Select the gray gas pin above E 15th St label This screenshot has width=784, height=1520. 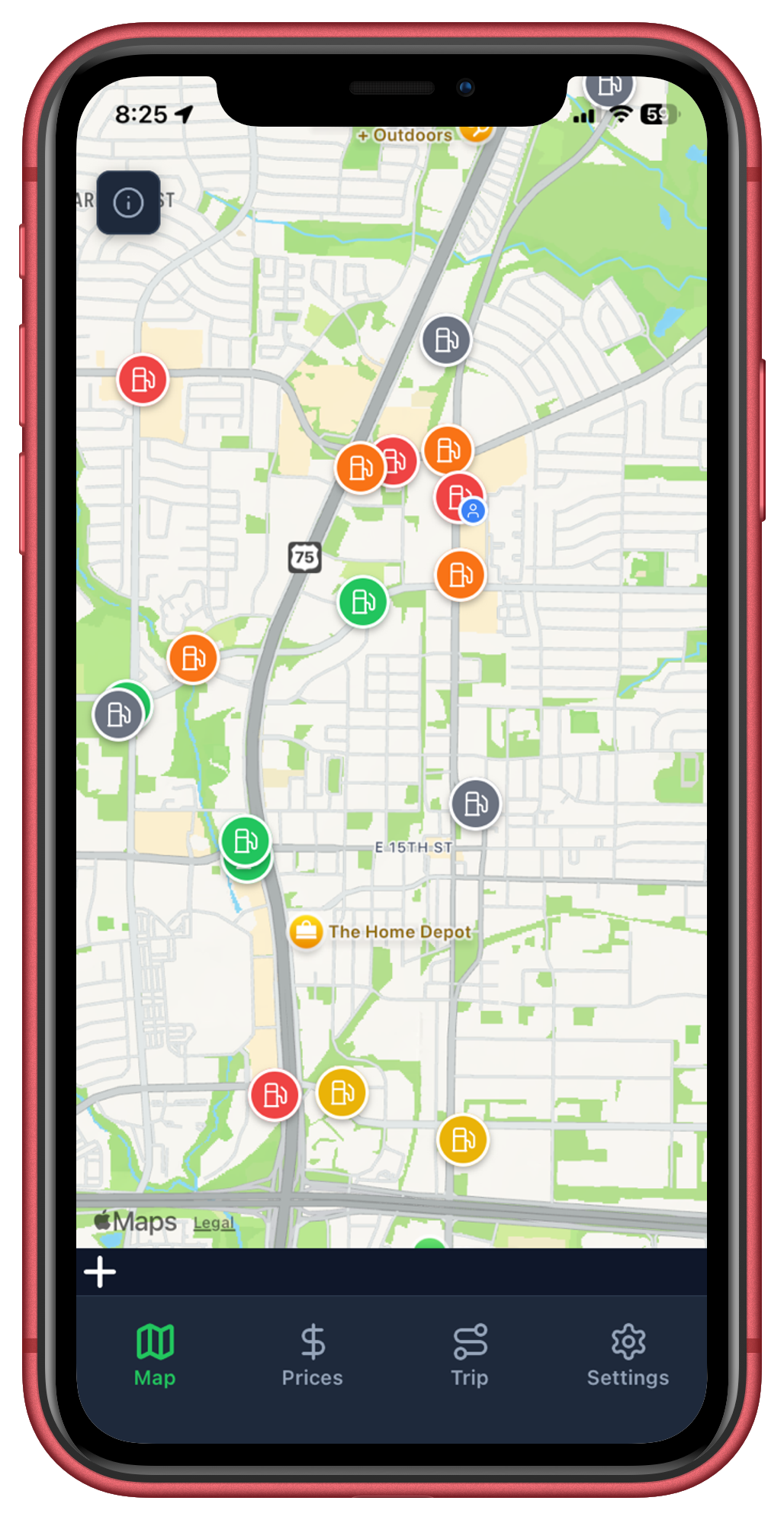pyautogui.click(x=475, y=803)
